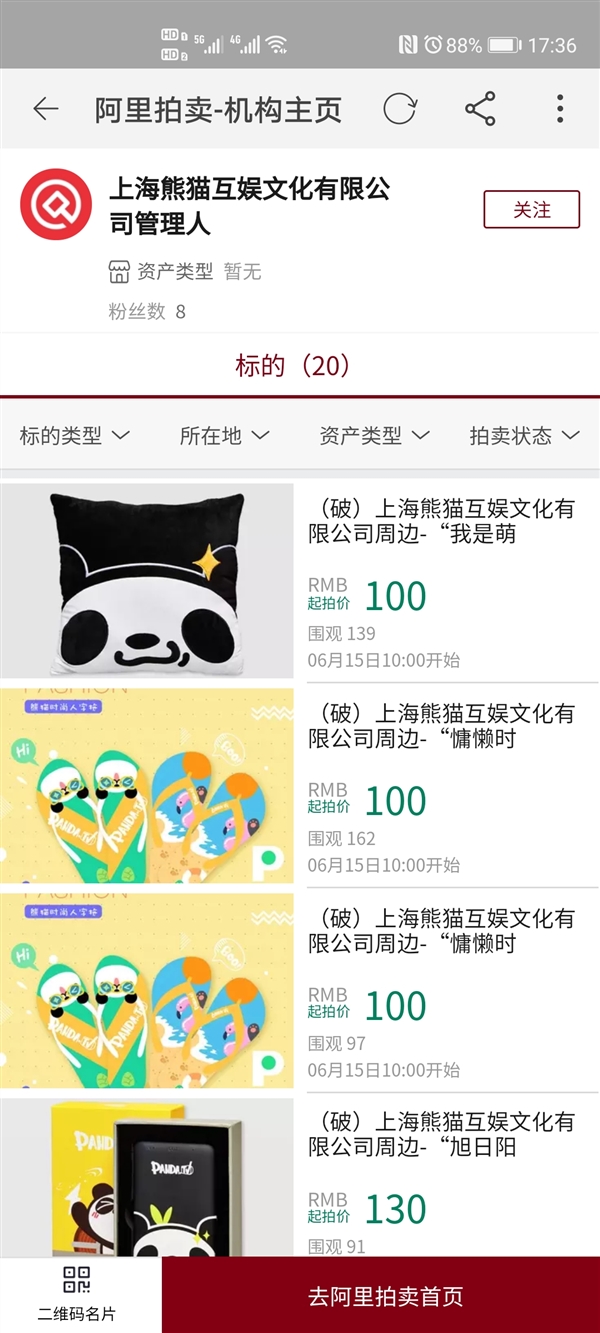Reload the page with the refresh icon

(x=399, y=109)
